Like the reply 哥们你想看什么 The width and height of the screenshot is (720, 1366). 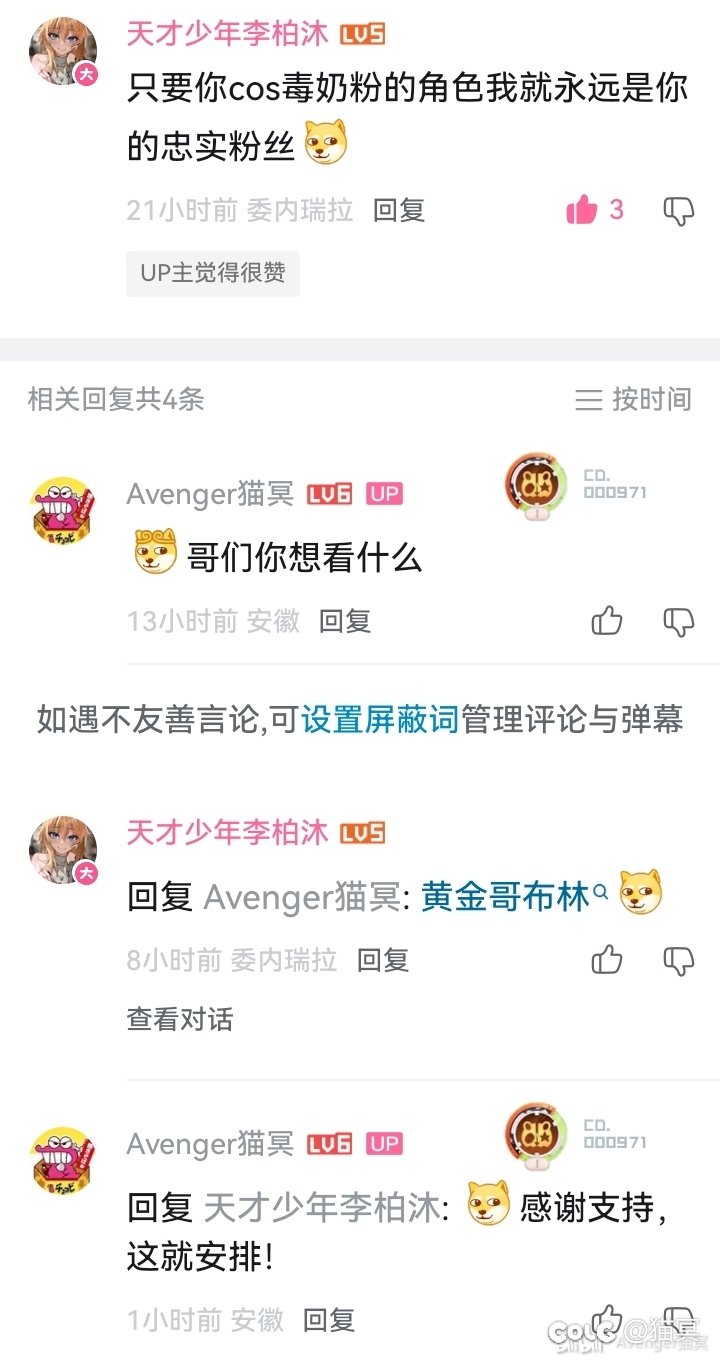607,621
